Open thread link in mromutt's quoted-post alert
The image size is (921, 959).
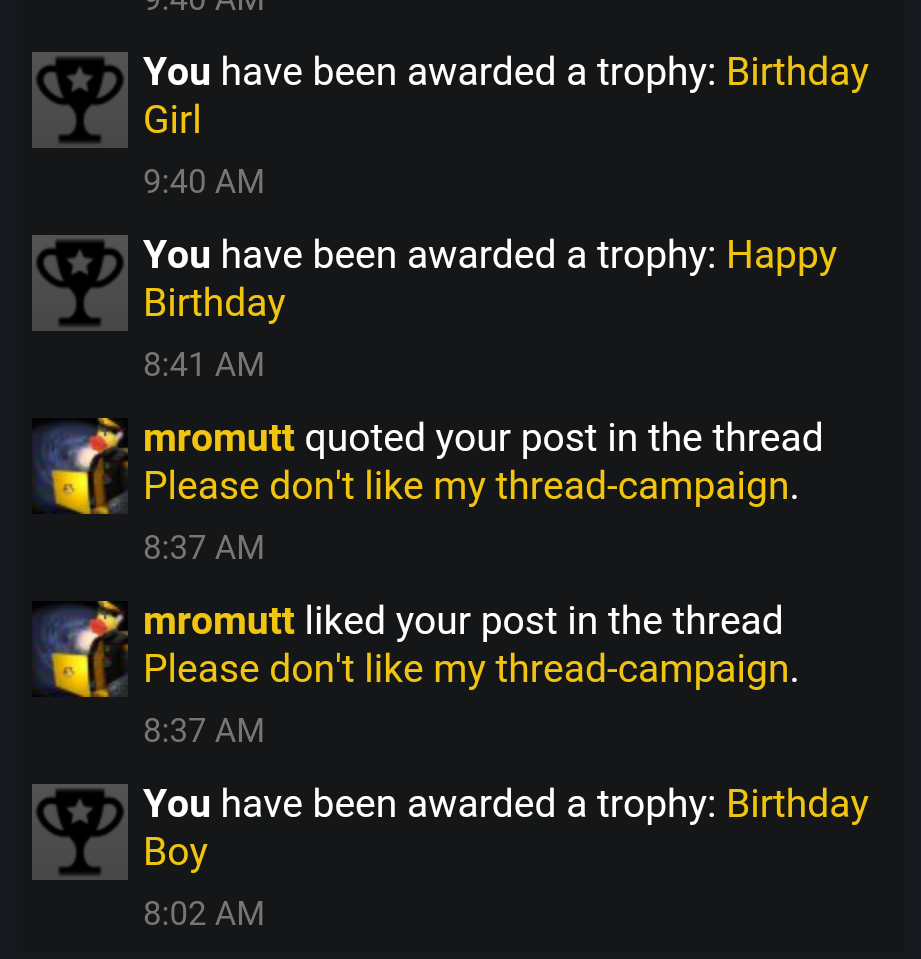(466, 487)
